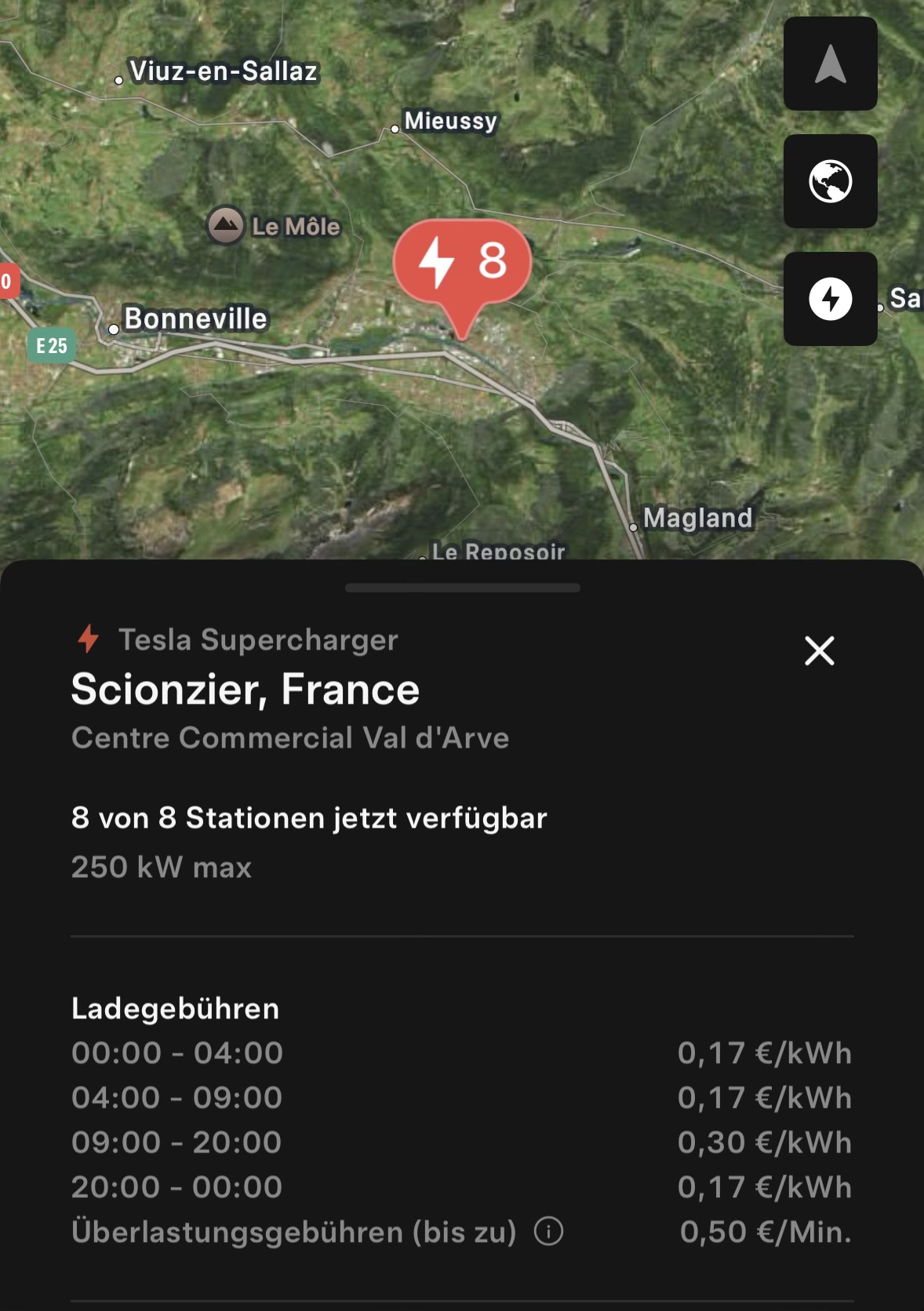Center map on current location arrow

[x=830, y=64]
